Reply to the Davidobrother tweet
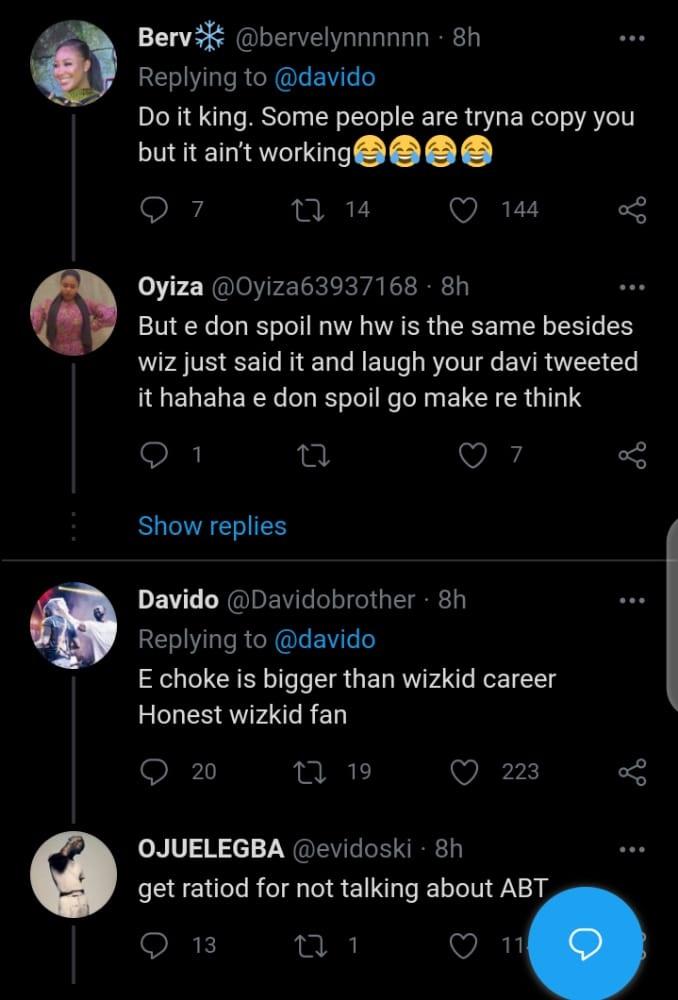The height and width of the screenshot is (1000, 678). [153, 772]
